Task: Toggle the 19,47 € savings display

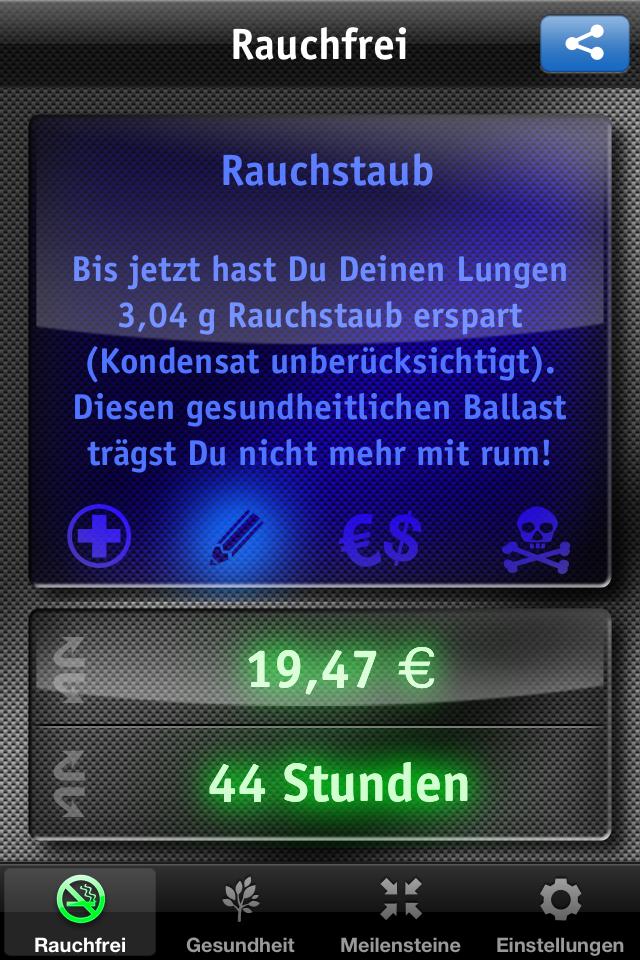Action: click(x=320, y=668)
